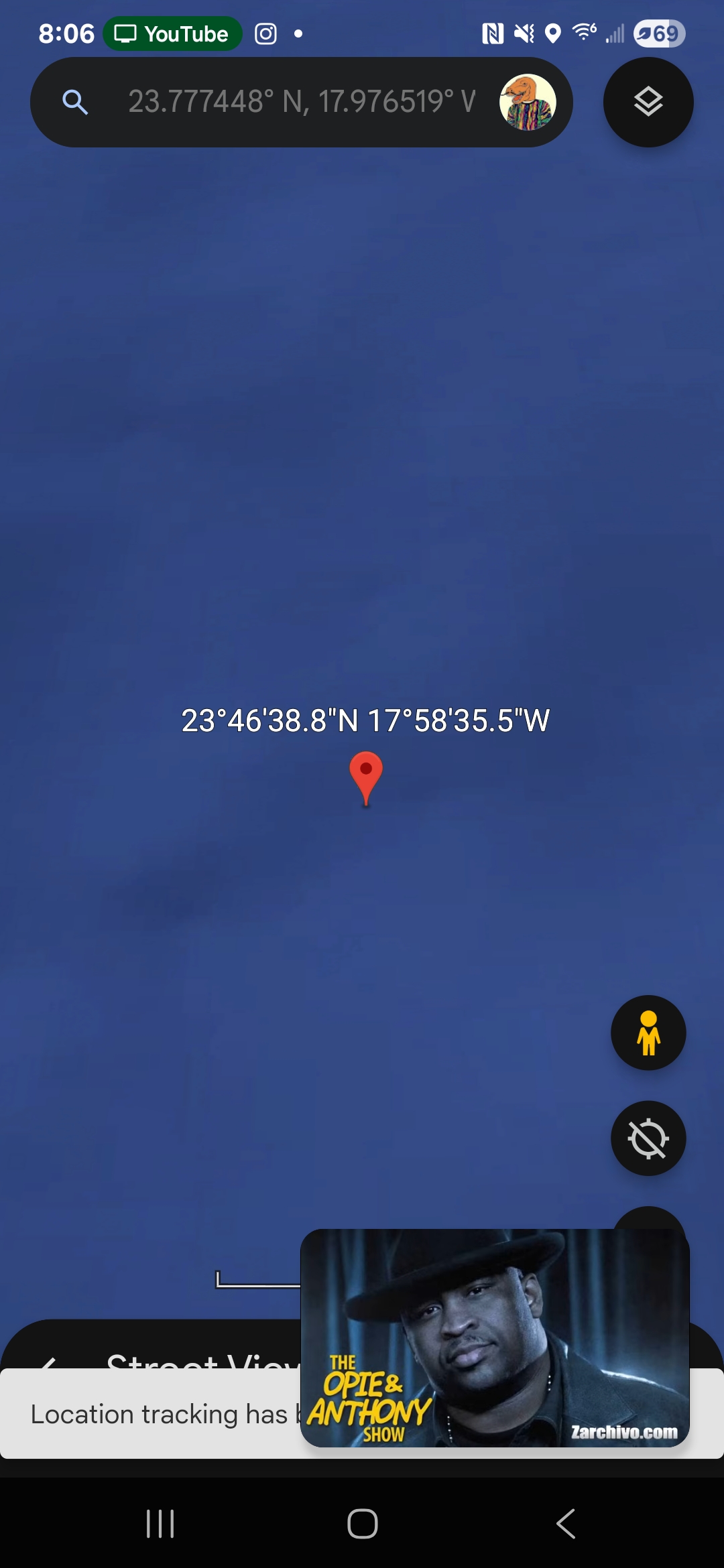Re-center map on my location
724x1568 pixels.
tap(648, 1138)
